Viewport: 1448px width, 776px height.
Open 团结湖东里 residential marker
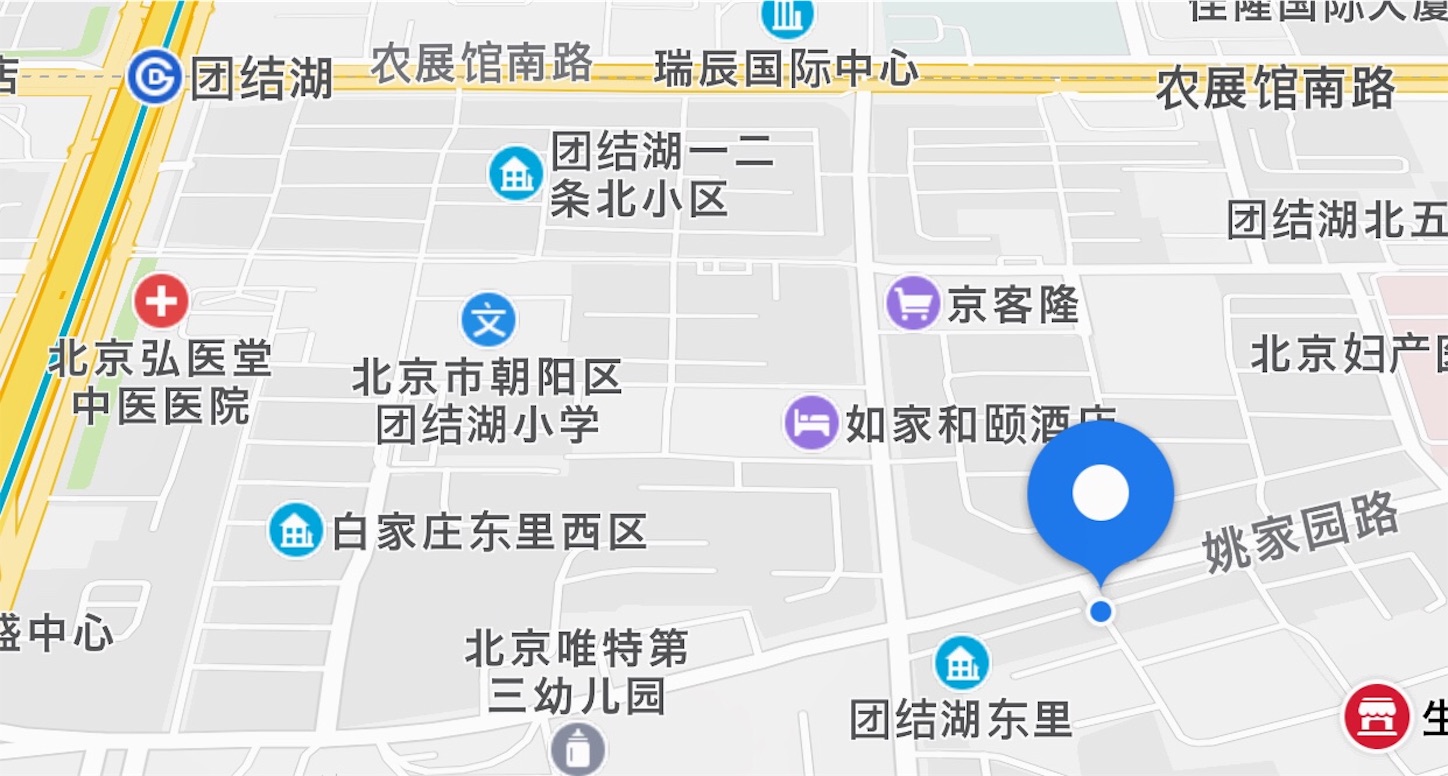point(962,663)
